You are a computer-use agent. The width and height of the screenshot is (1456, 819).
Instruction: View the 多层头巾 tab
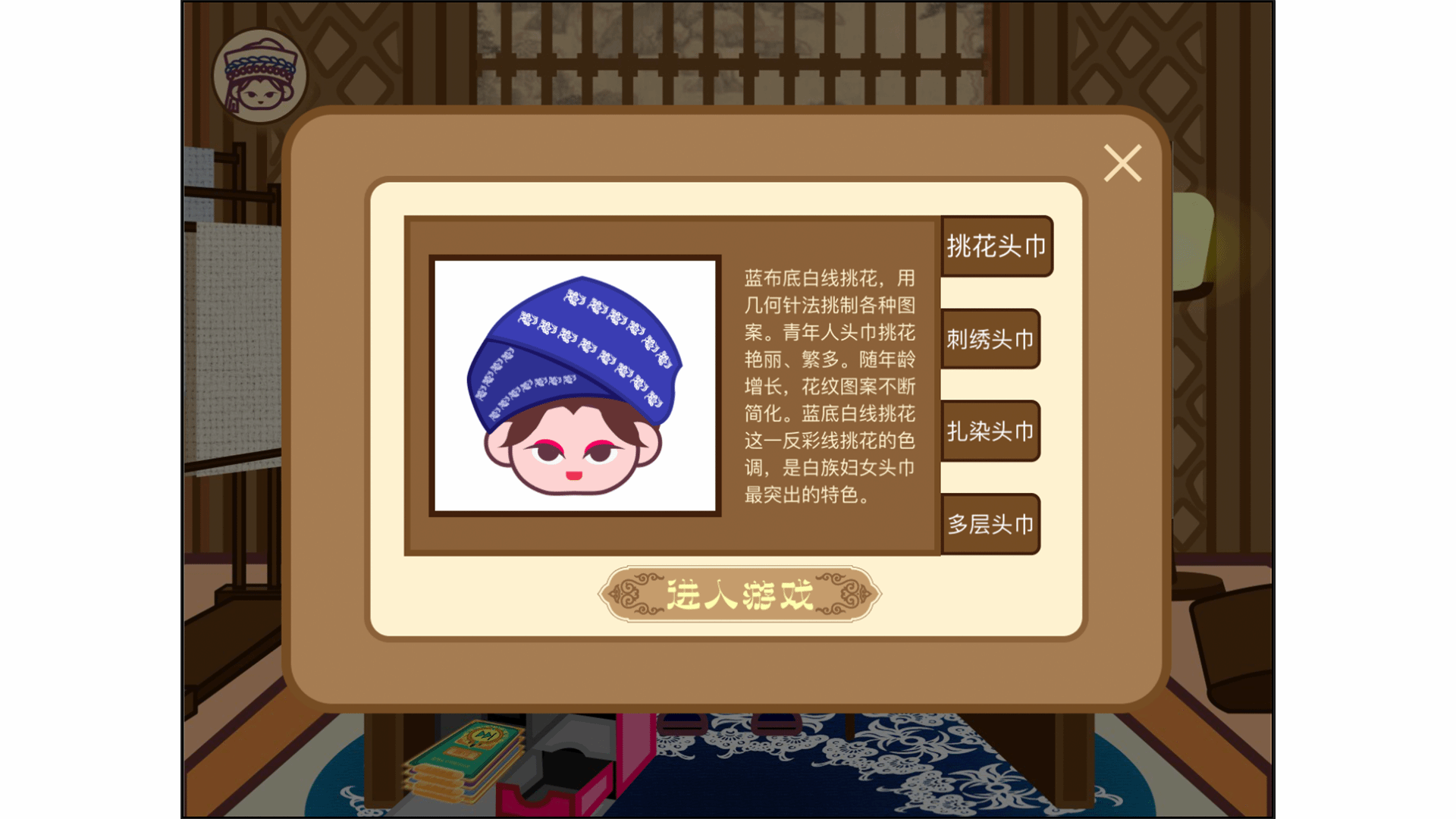click(990, 524)
